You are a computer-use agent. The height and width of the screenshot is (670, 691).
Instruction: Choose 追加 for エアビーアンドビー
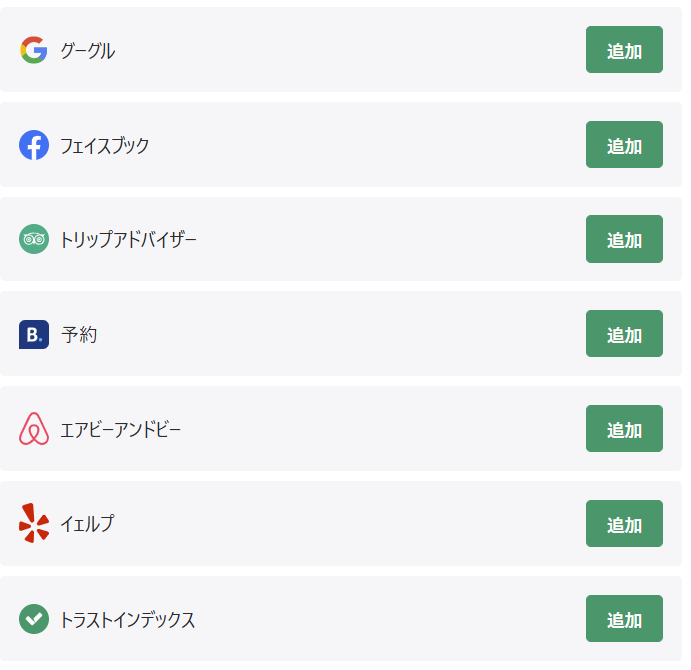[624, 429]
